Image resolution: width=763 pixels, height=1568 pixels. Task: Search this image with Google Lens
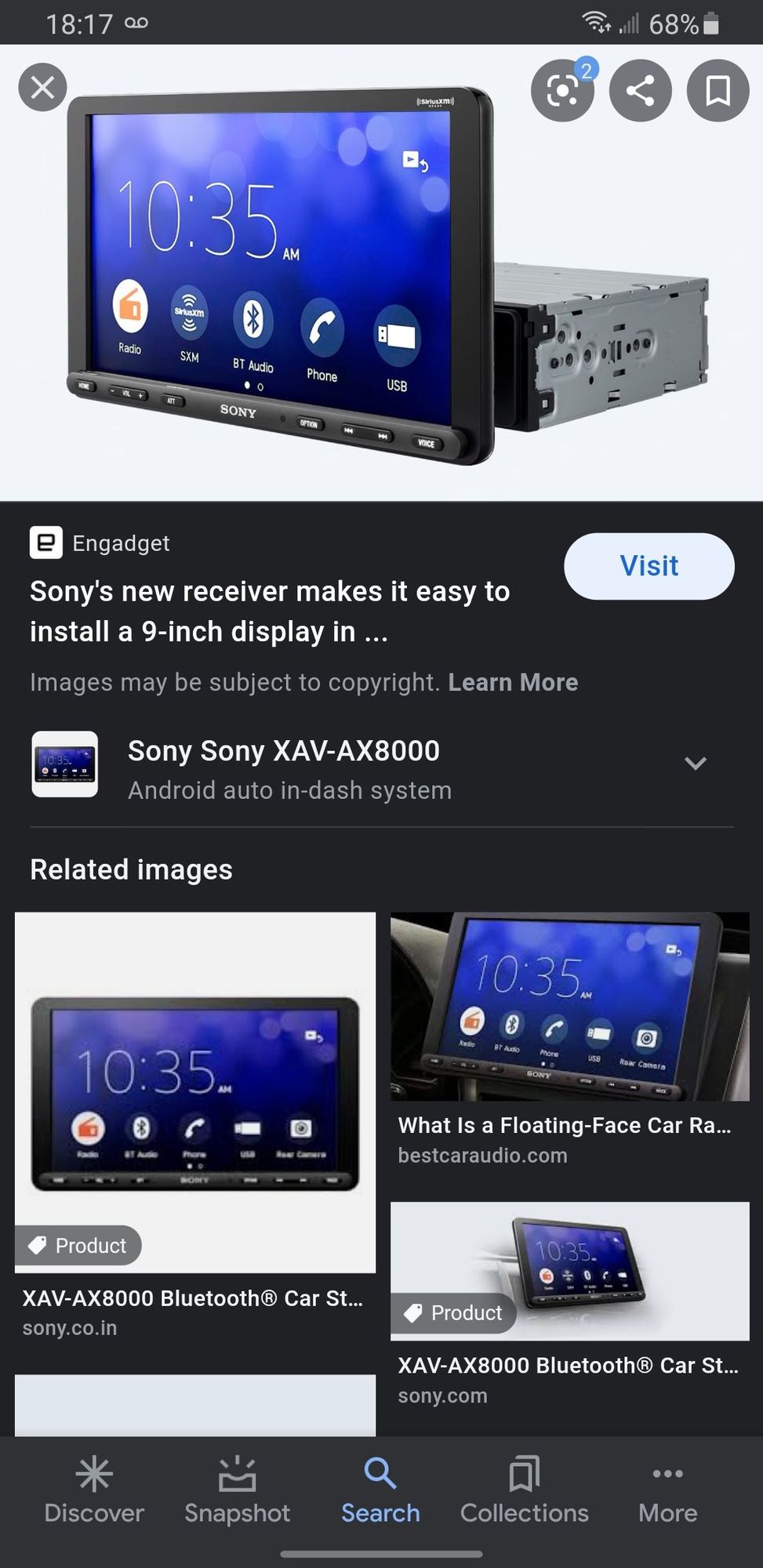562,91
